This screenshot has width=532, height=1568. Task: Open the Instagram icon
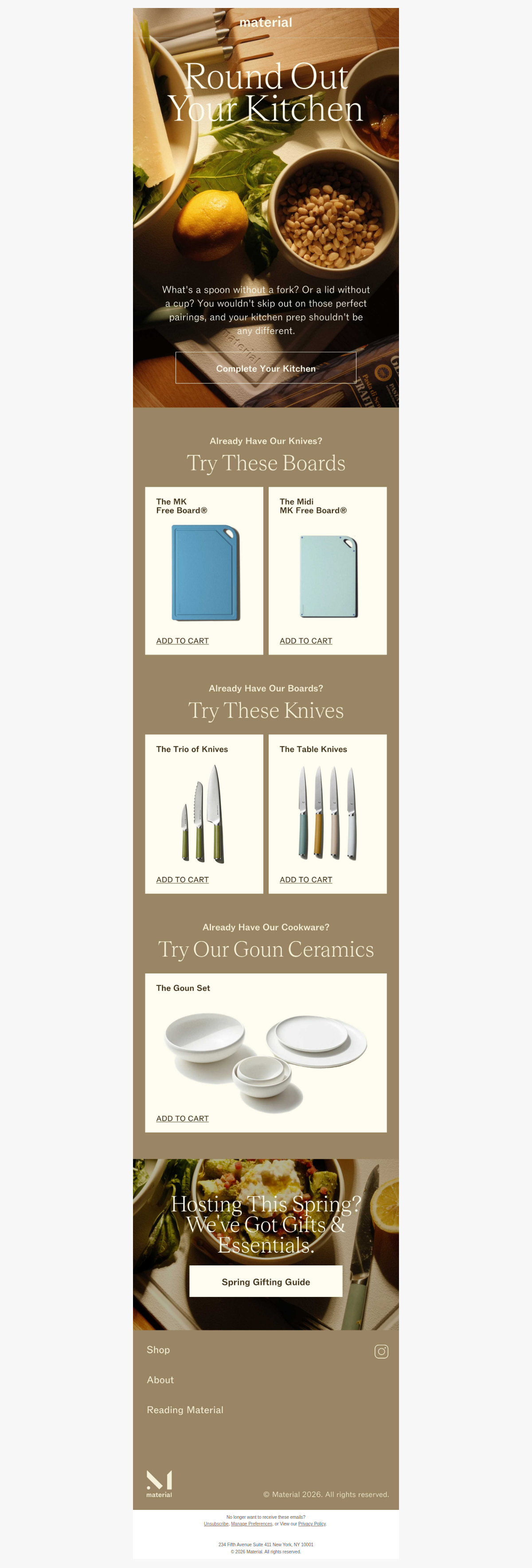pos(381,1351)
